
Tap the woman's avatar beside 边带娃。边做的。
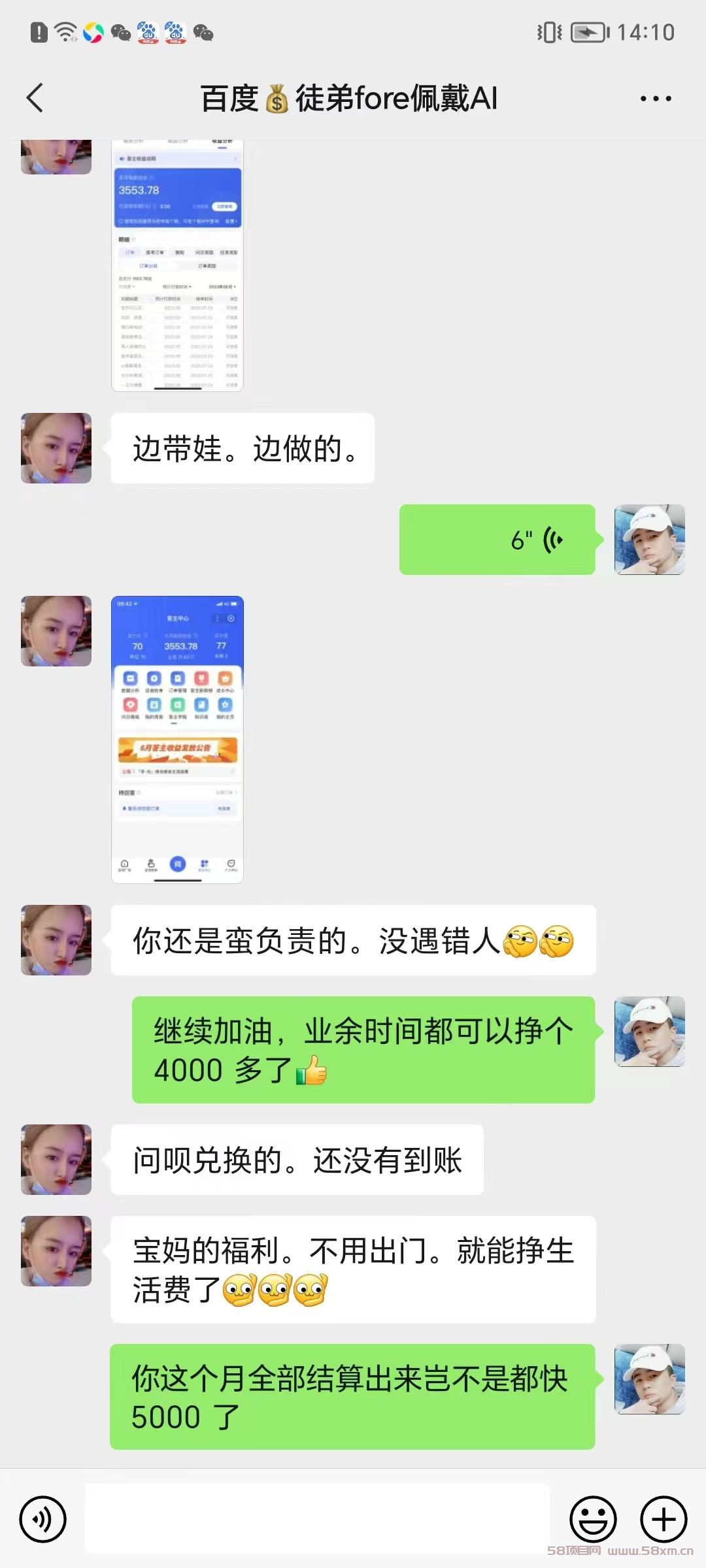(x=56, y=448)
